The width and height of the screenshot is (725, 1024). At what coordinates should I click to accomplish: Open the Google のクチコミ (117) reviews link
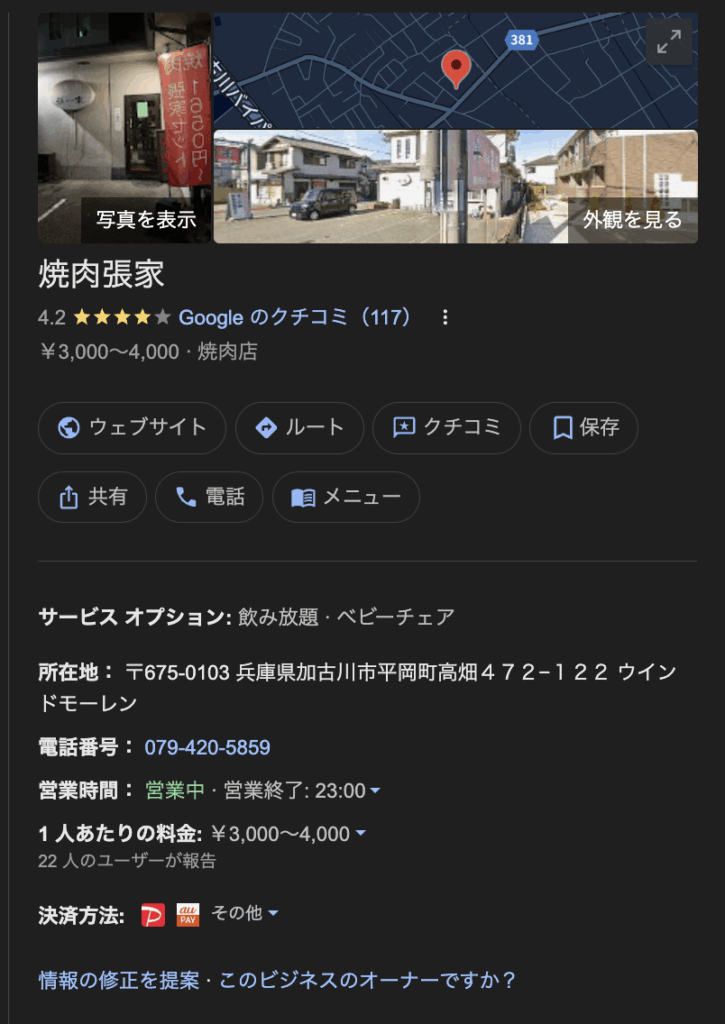[x=296, y=317]
